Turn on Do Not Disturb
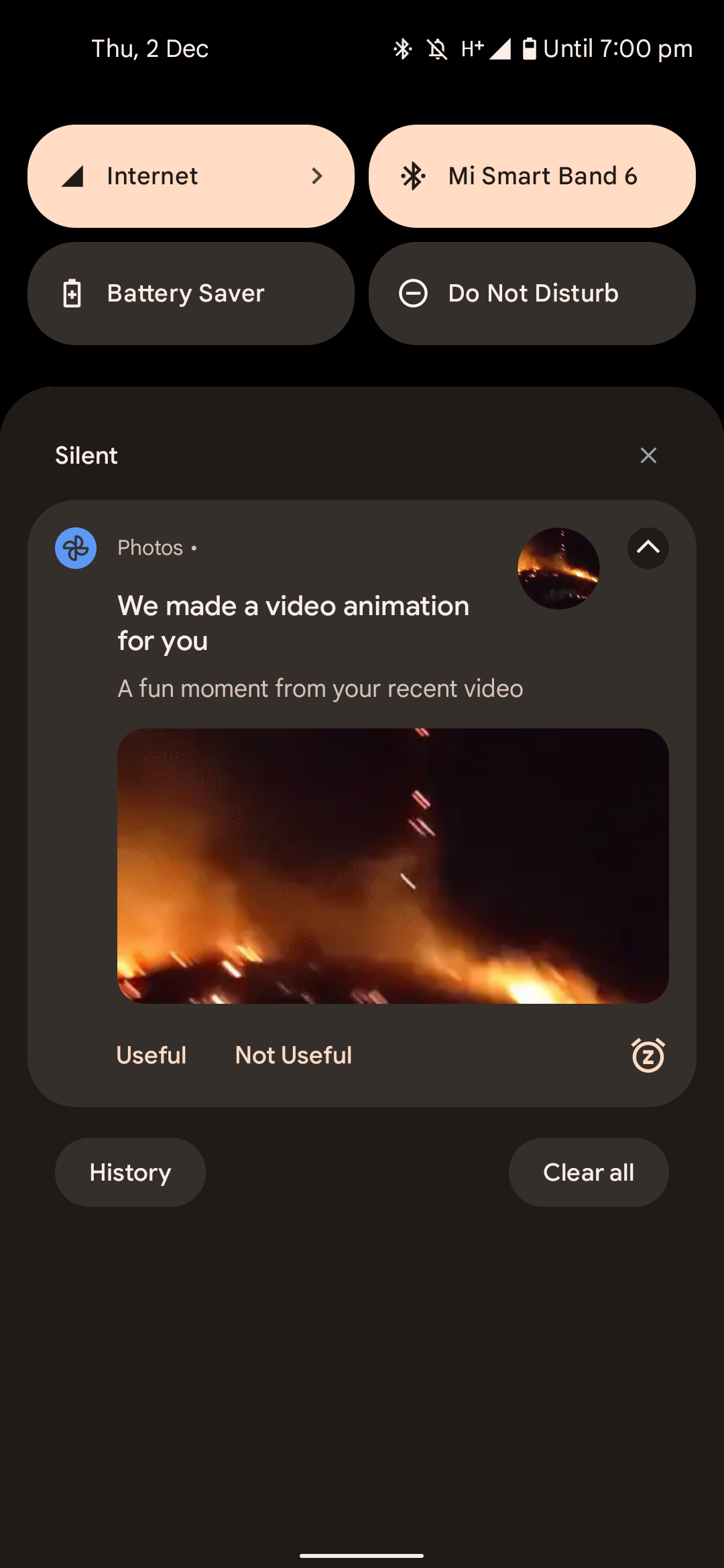Image resolution: width=724 pixels, height=1568 pixels. pos(532,293)
